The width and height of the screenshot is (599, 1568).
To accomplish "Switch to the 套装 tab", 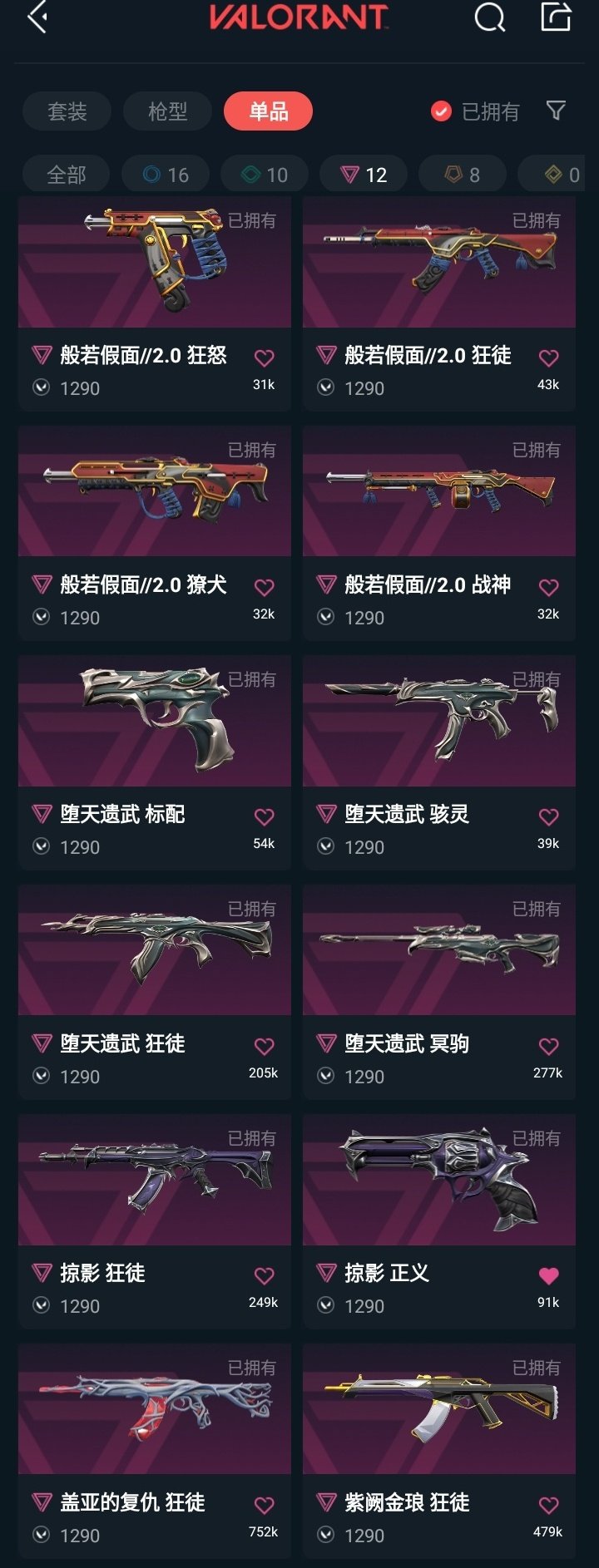I will [x=67, y=111].
